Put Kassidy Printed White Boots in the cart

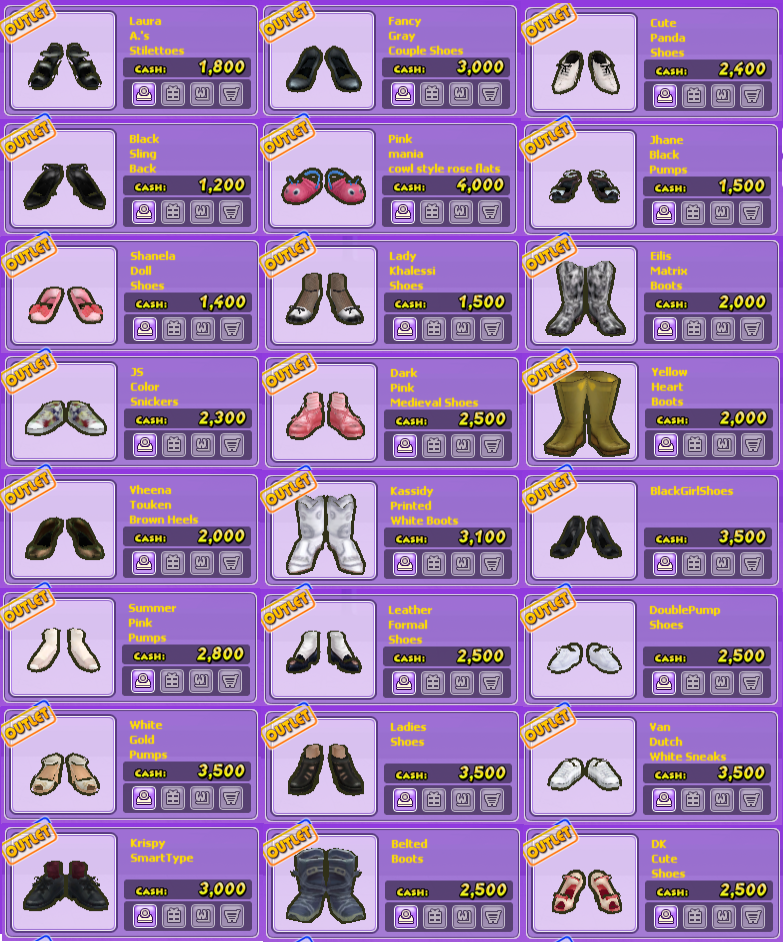(x=490, y=564)
